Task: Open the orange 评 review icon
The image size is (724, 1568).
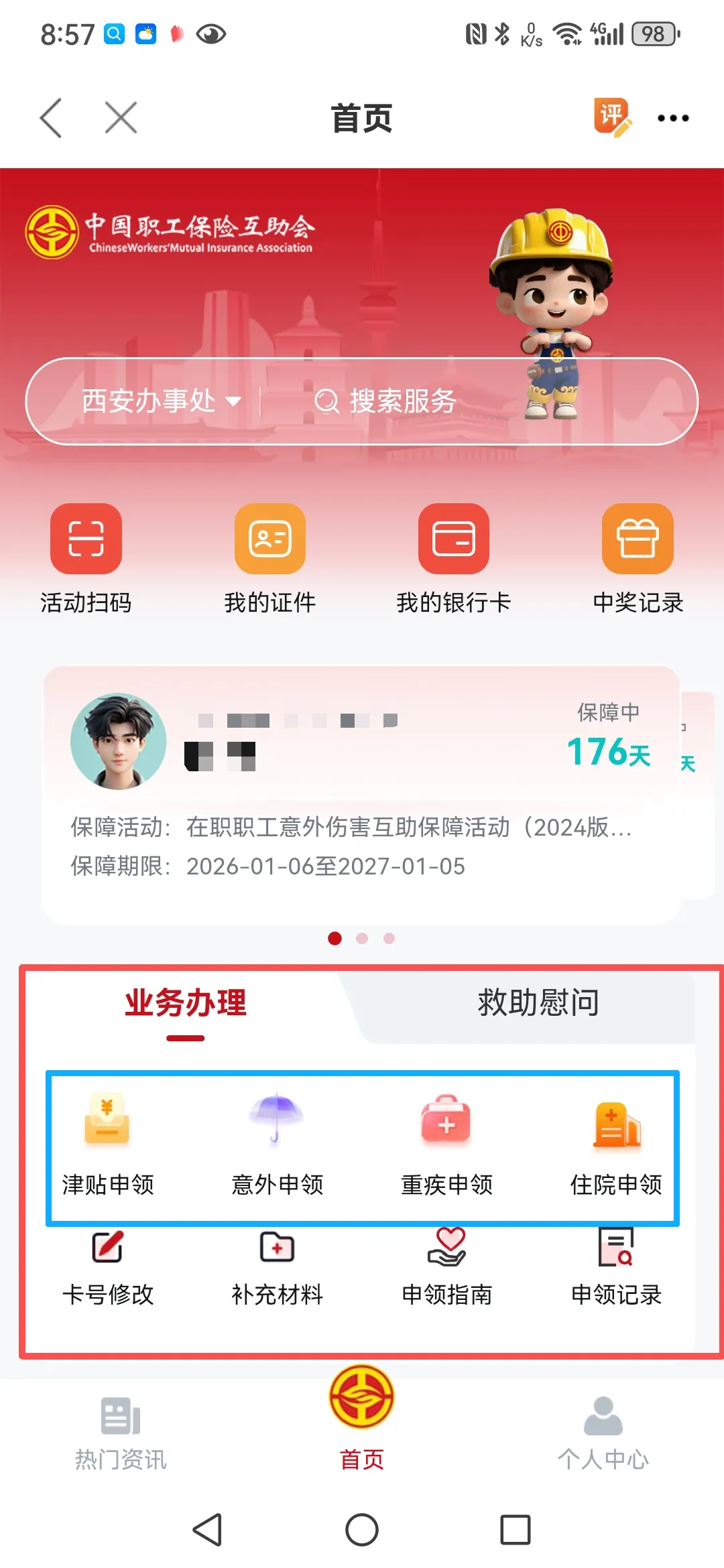Action: 612,117
